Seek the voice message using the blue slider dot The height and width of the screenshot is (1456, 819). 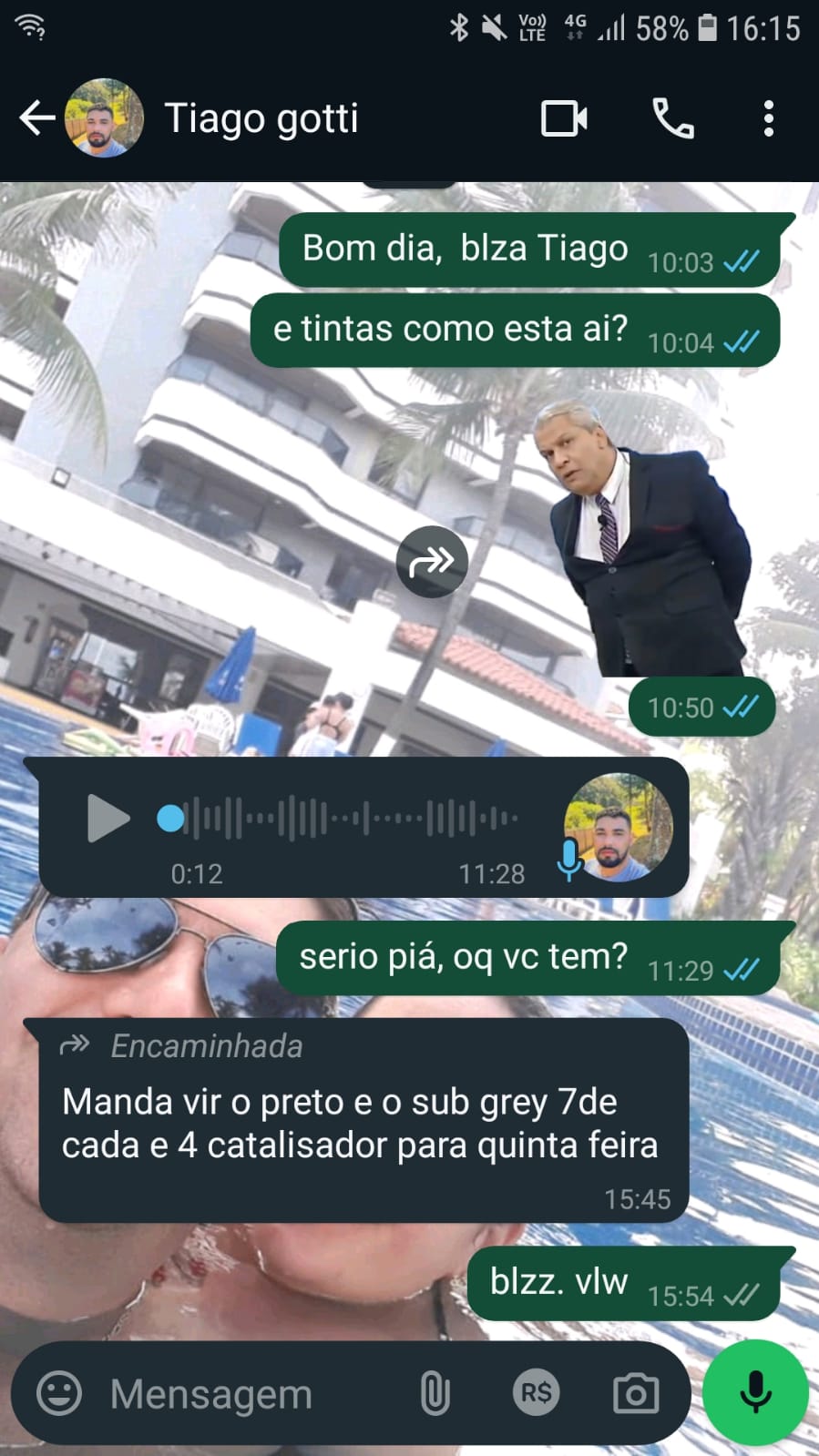point(170,819)
